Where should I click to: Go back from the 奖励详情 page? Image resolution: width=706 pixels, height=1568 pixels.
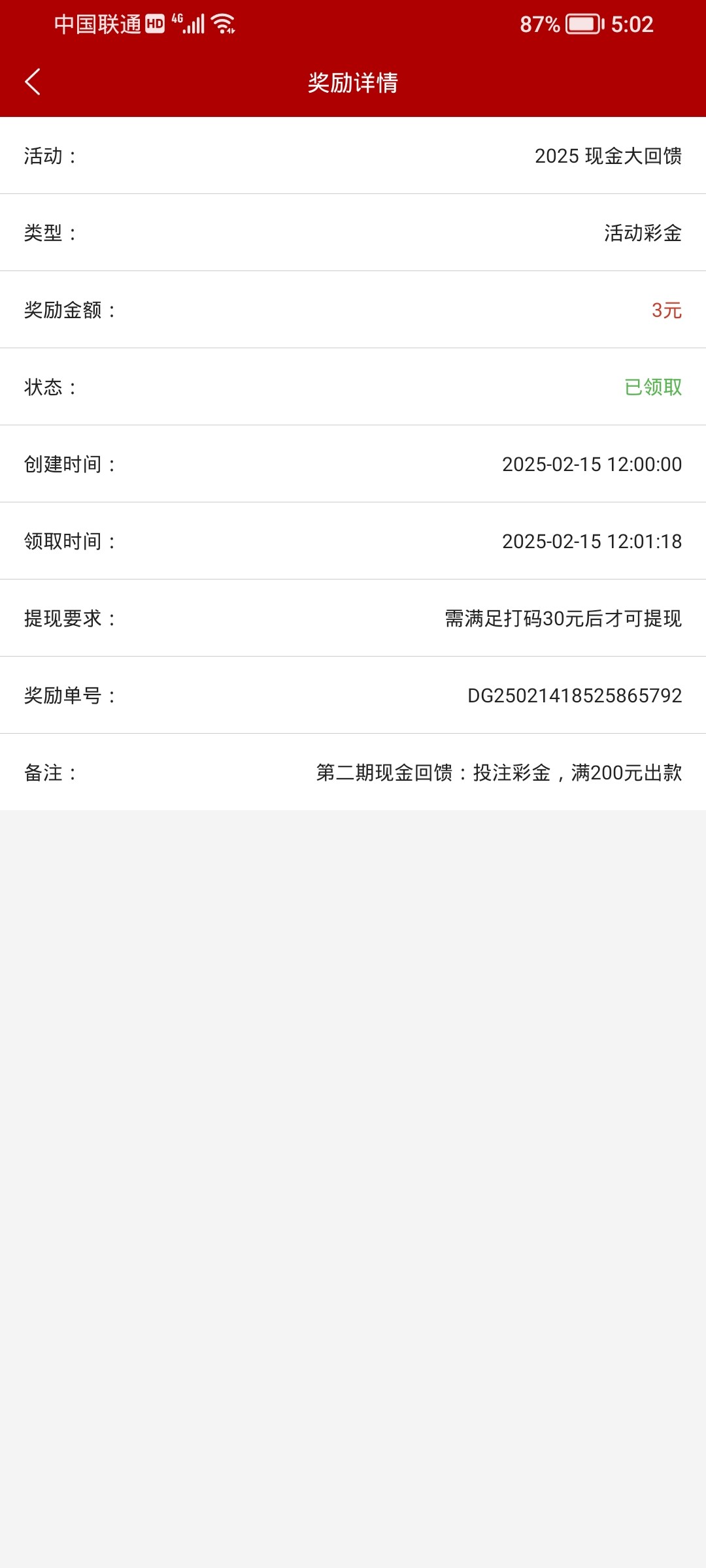(x=33, y=82)
